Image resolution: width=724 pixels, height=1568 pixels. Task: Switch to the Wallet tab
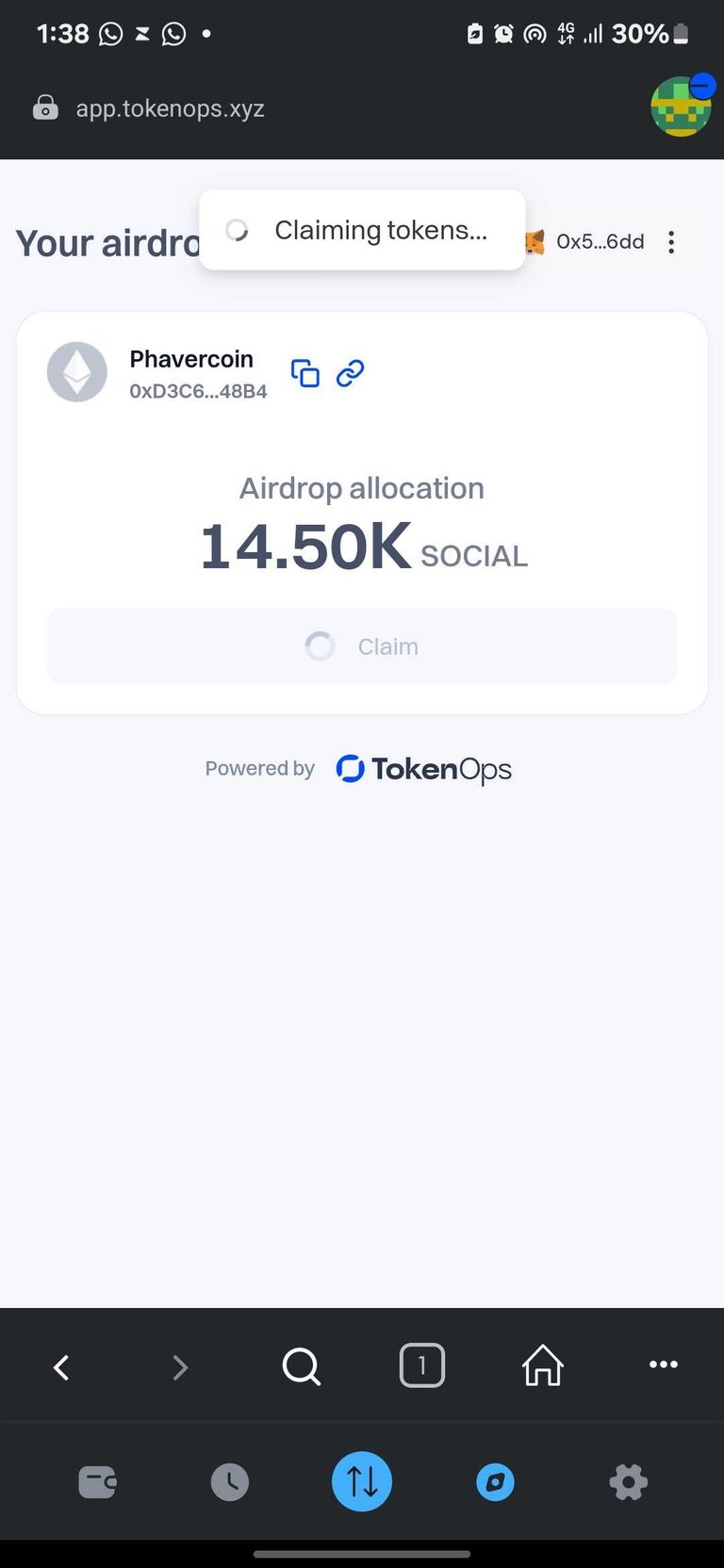point(97,1482)
